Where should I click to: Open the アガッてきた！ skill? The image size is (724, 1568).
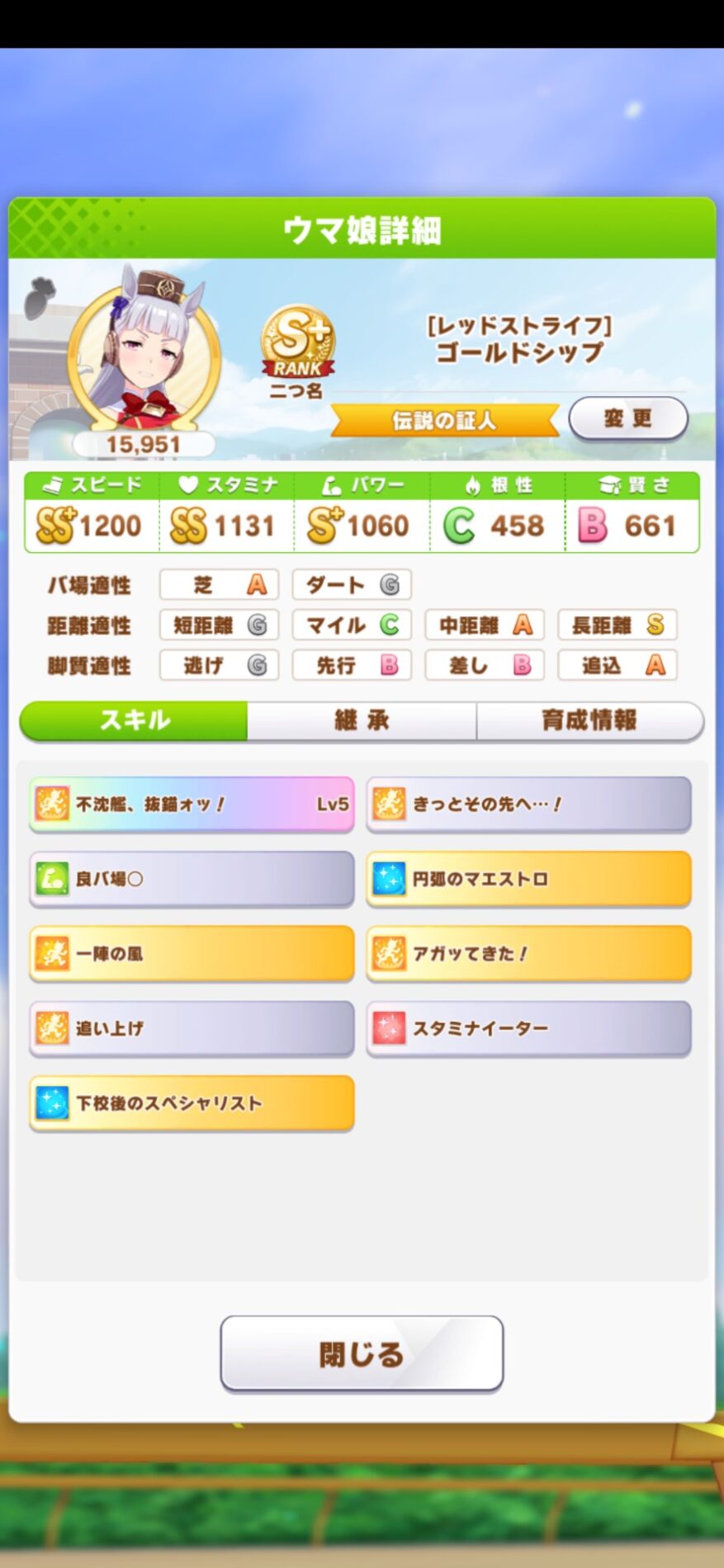pos(528,954)
